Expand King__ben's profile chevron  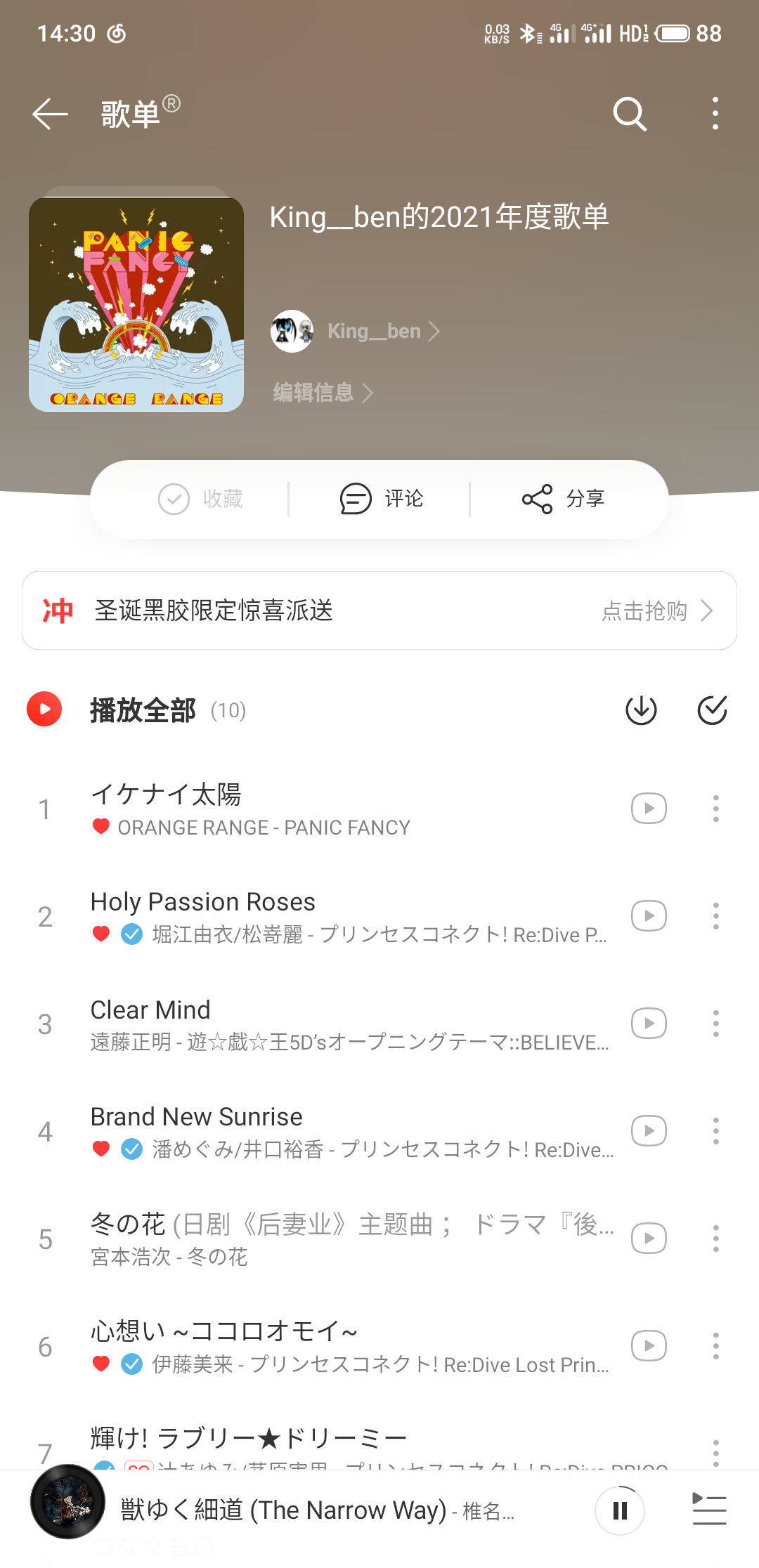[x=436, y=331]
